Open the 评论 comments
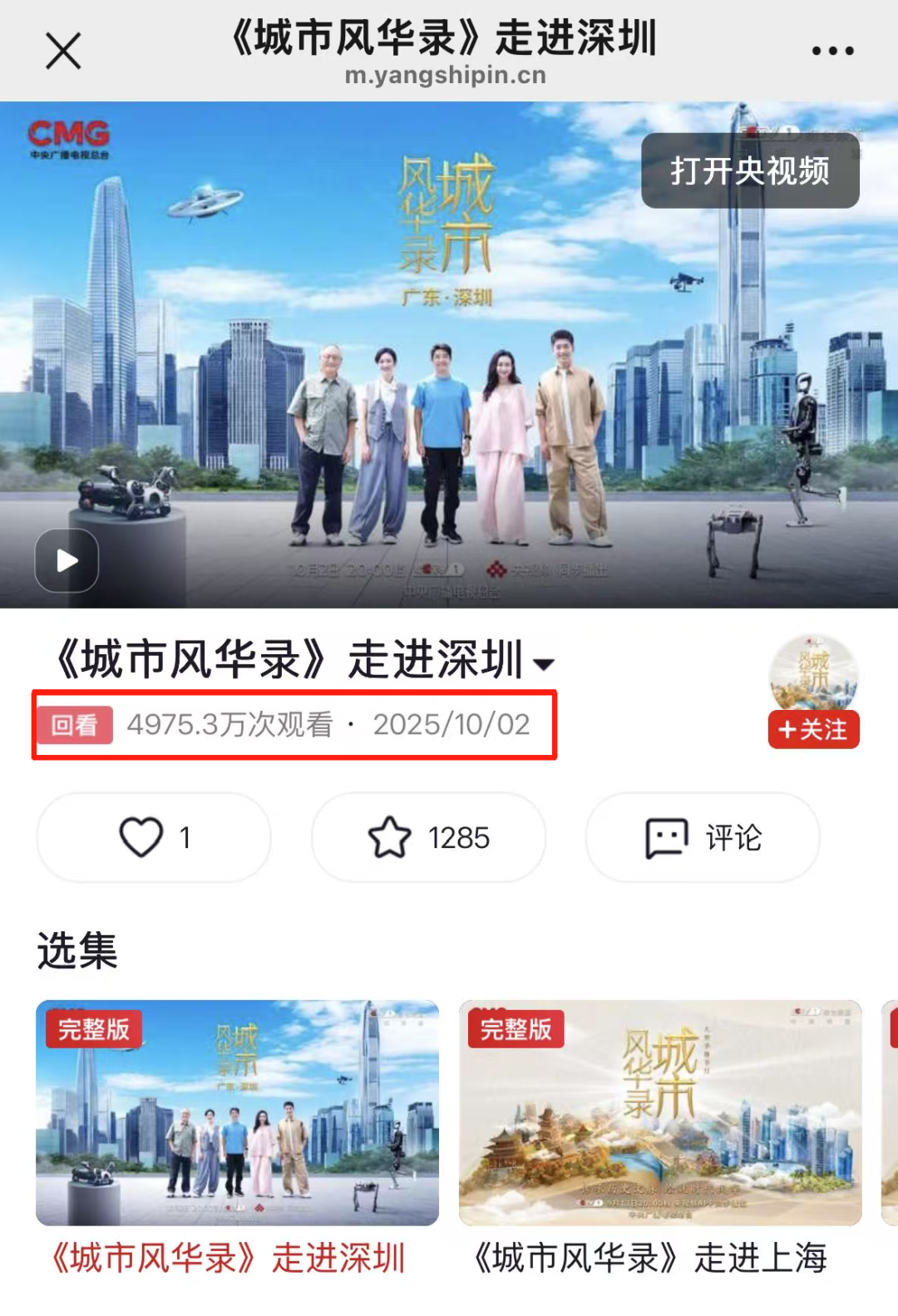898x1316 pixels. point(703,837)
